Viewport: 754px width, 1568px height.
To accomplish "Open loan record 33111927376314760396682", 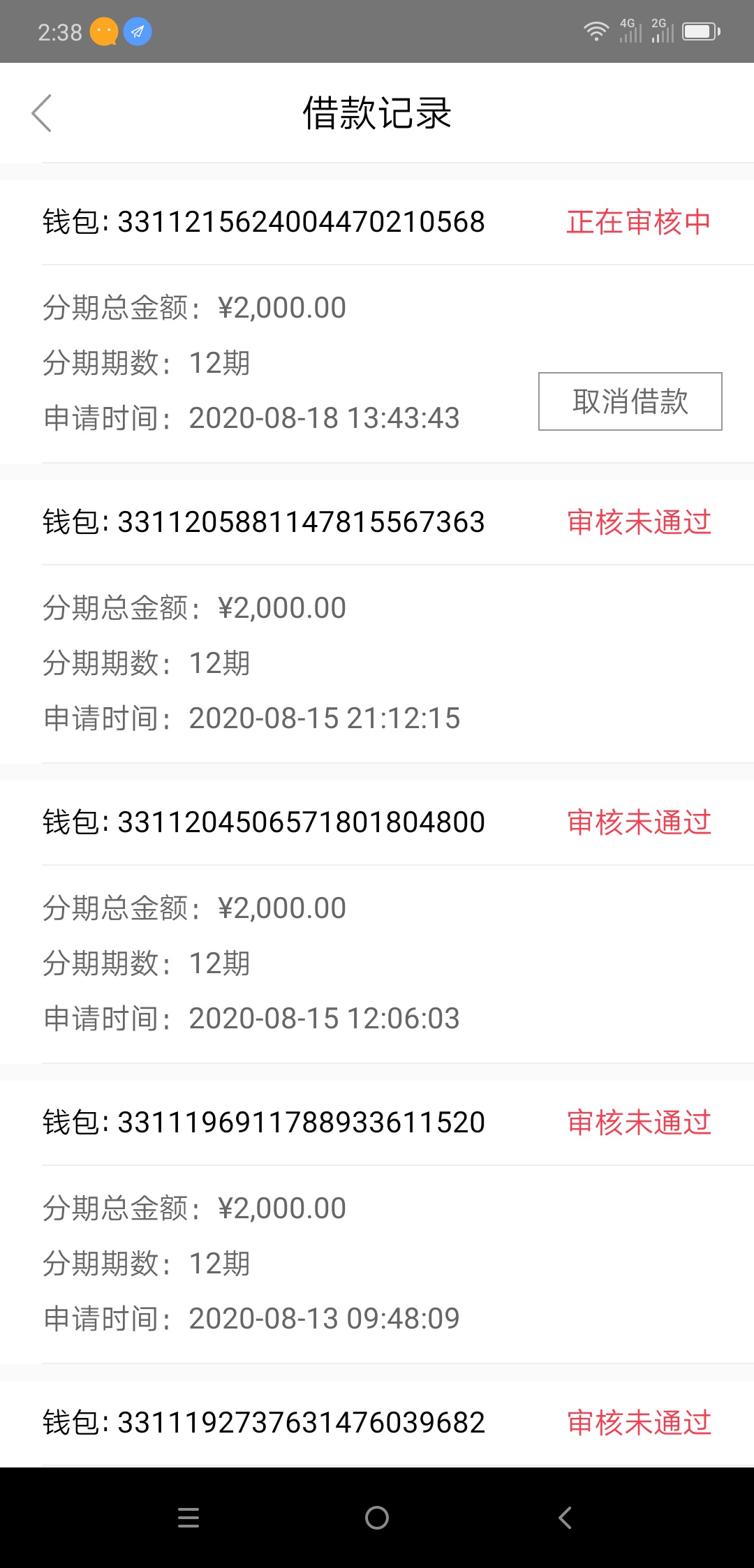I will pyautogui.click(x=377, y=1423).
